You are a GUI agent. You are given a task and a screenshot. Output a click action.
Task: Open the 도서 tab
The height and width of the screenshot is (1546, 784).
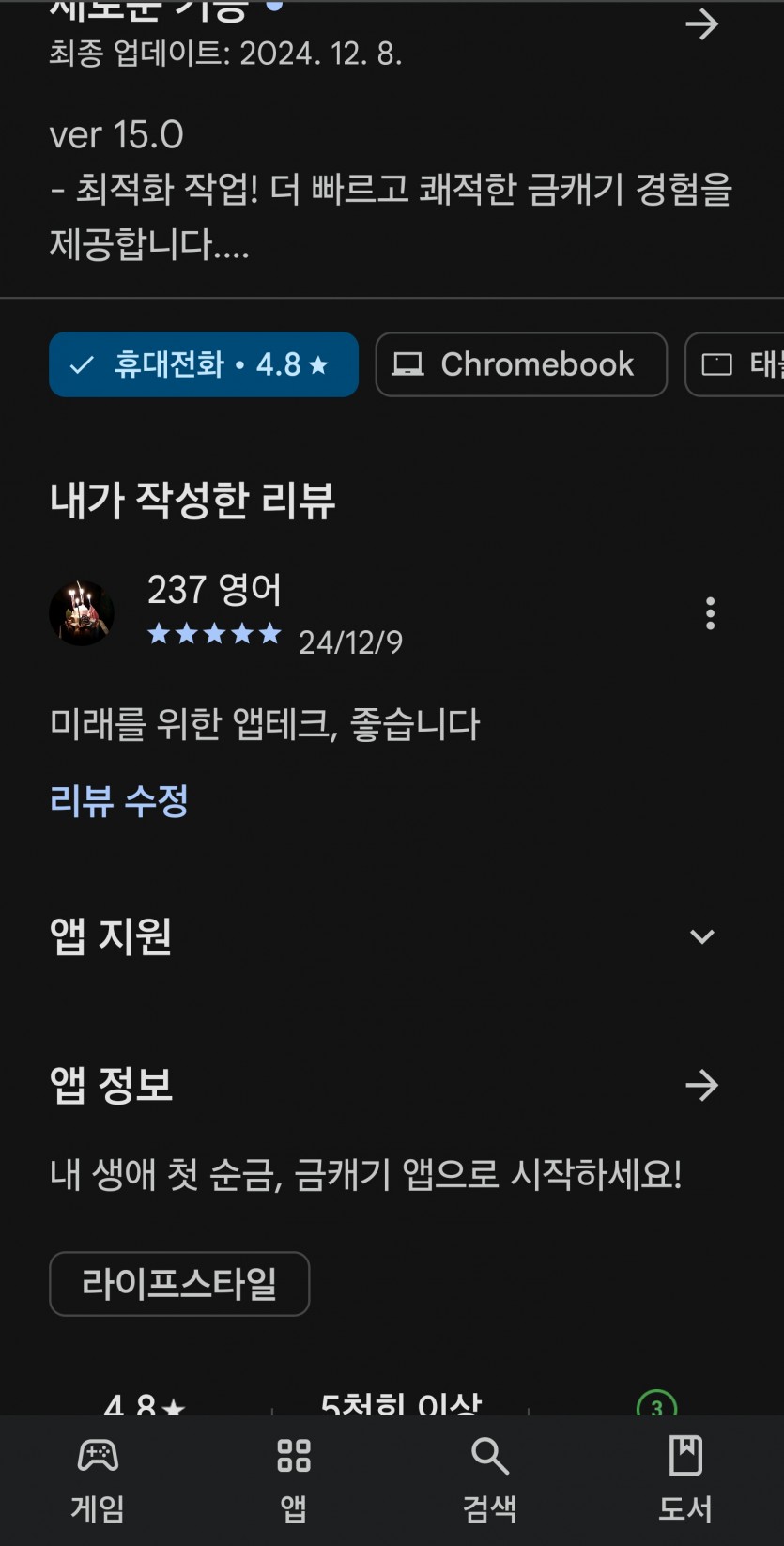click(685, 1479)
